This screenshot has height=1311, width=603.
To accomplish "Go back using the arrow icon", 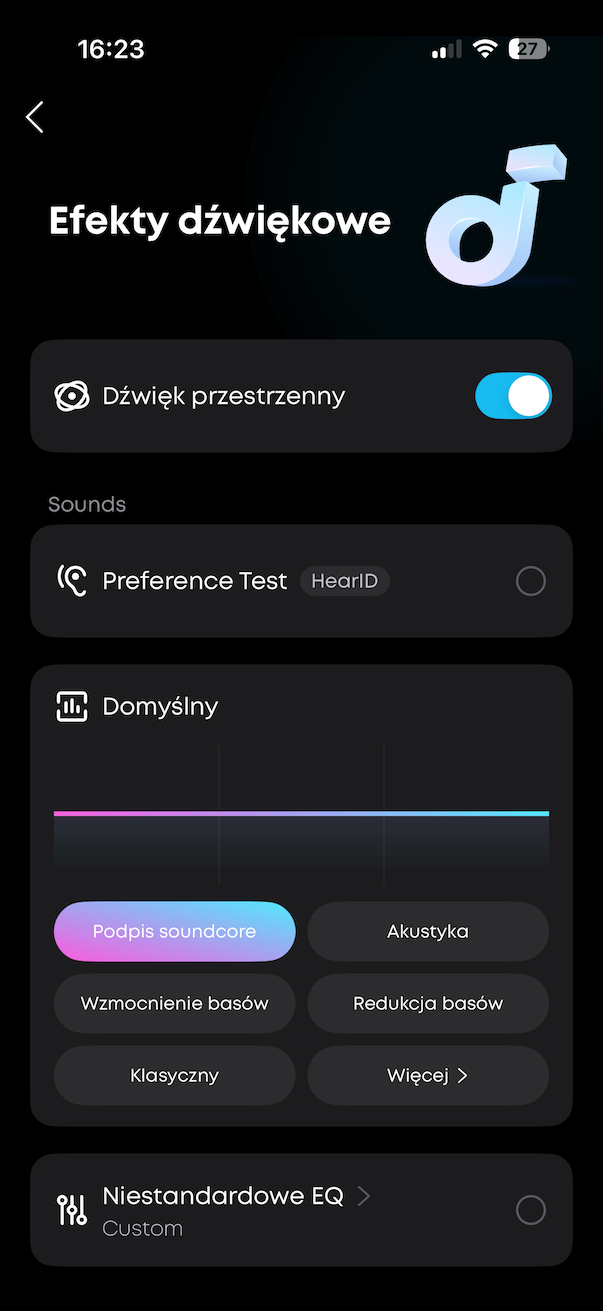I will click(35, 117).
